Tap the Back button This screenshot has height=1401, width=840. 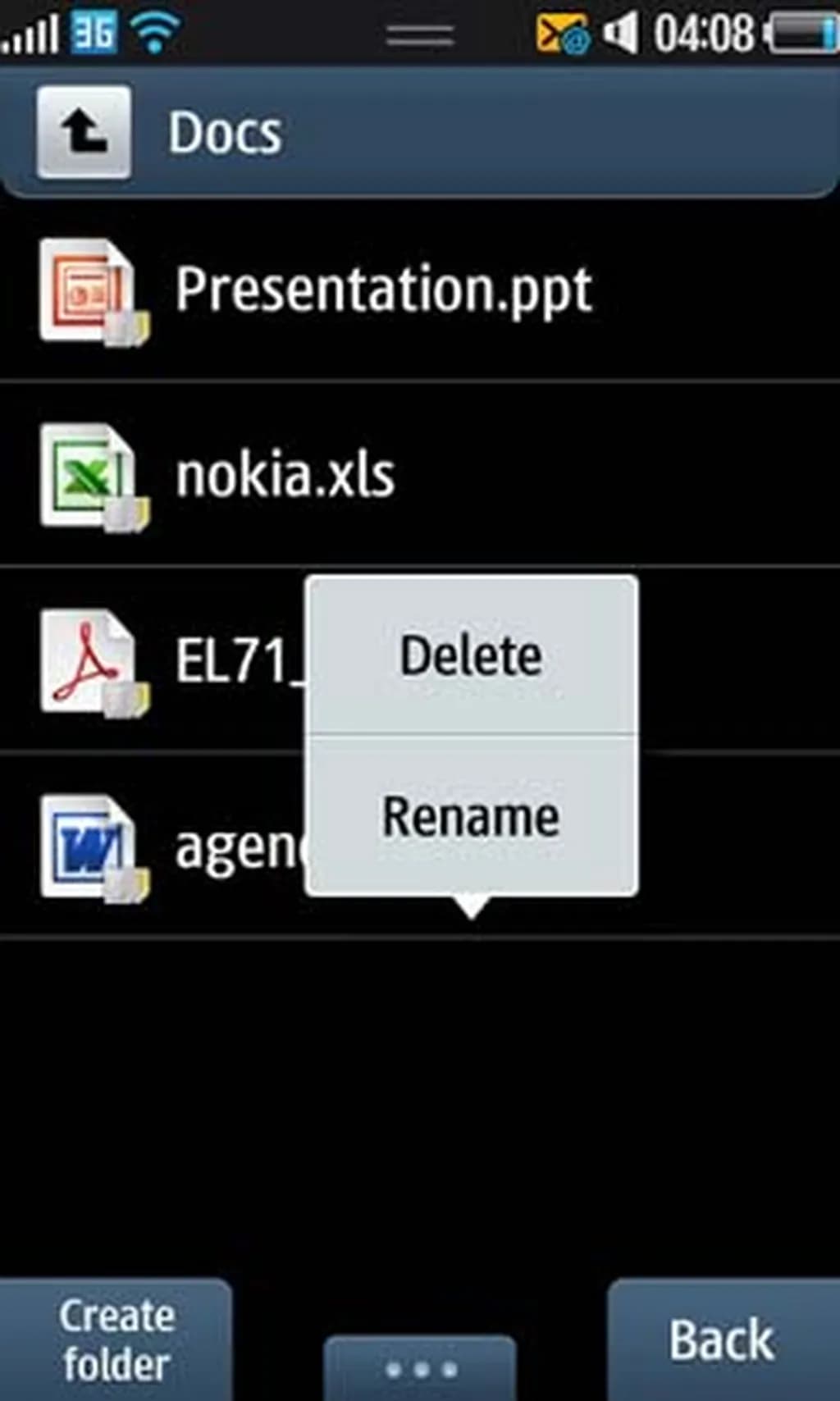pos(722,1340)
